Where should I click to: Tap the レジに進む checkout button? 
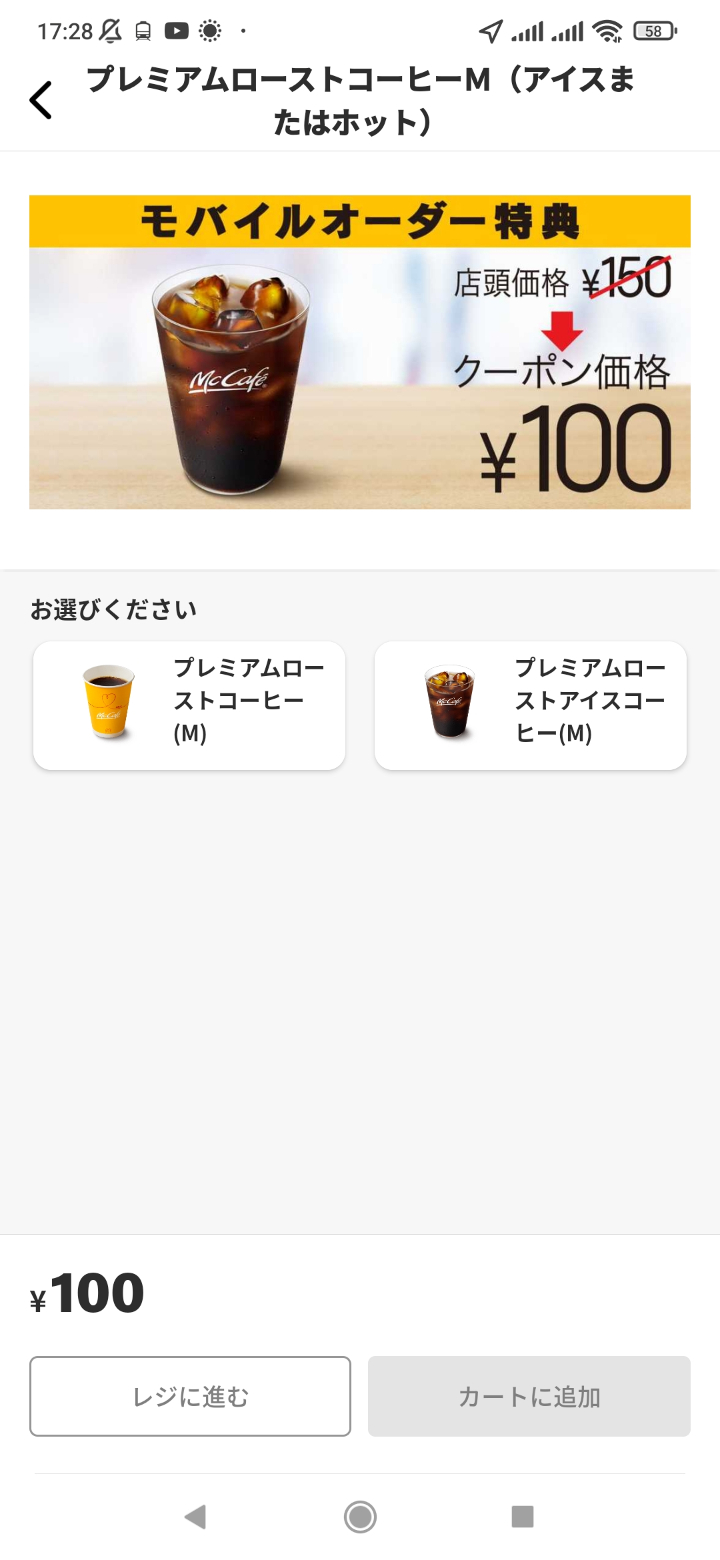coord(190,1396)
